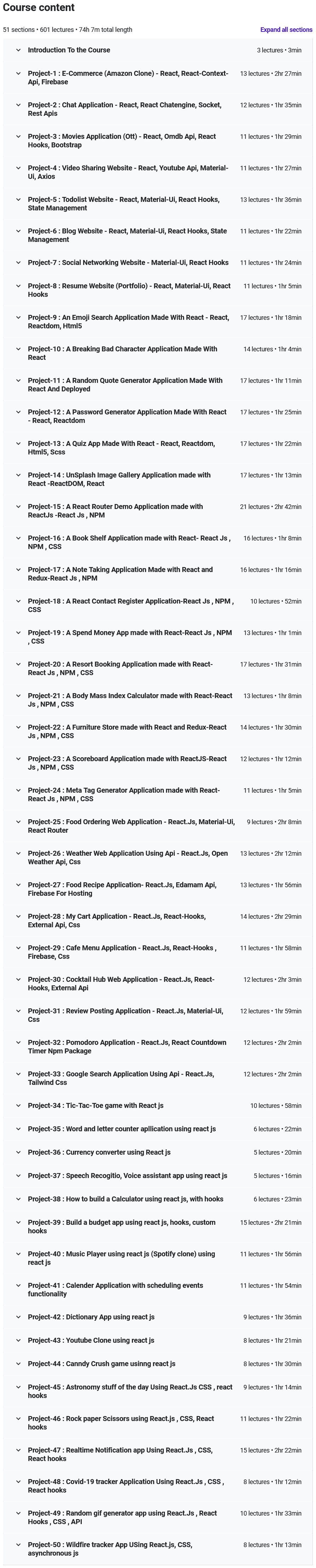Expand Project-36 Currency converter section

[x=99, y=1152]
